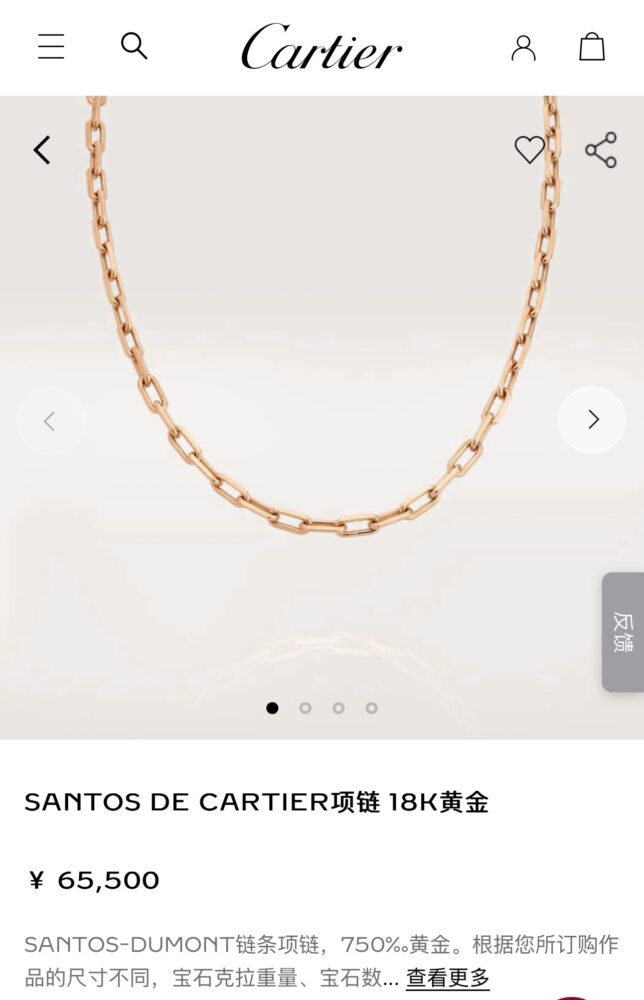
Task: Share this necklace product
Action: coord(601,150)
